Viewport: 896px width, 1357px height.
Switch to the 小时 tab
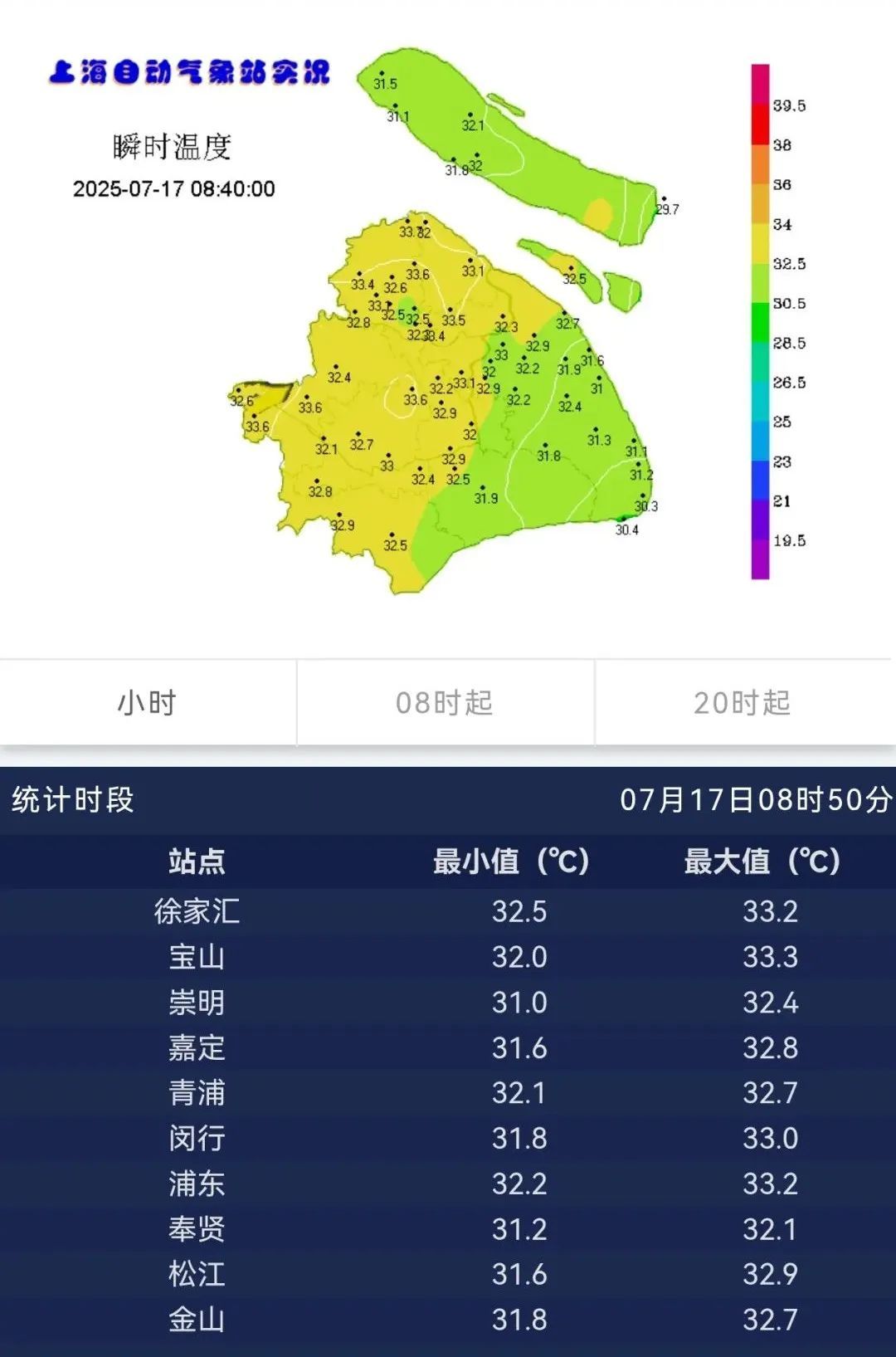pyautogui.click(x=148, y=703)
